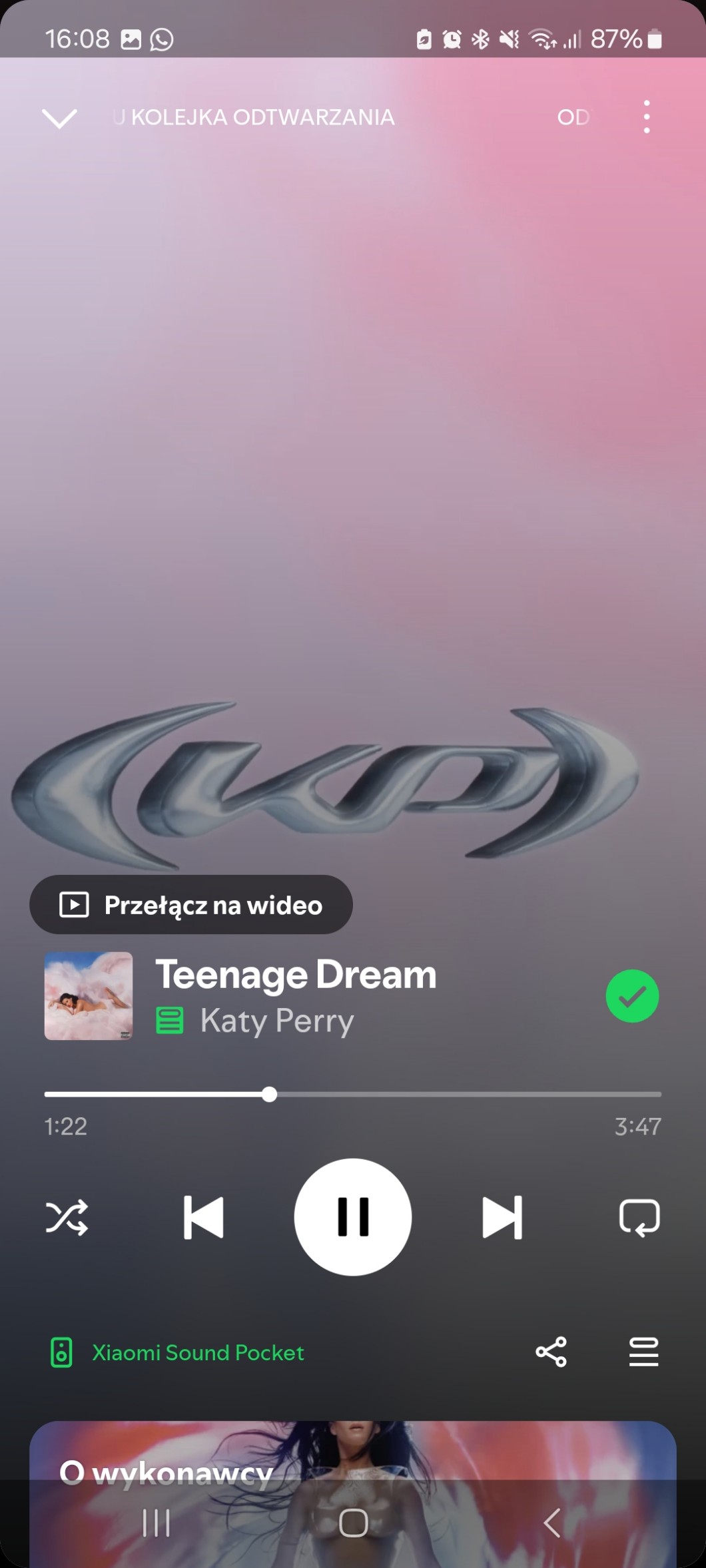Screen dimensions: 706x1568
Task: Skip to the next track
Action: click(x=502, y=1217)
